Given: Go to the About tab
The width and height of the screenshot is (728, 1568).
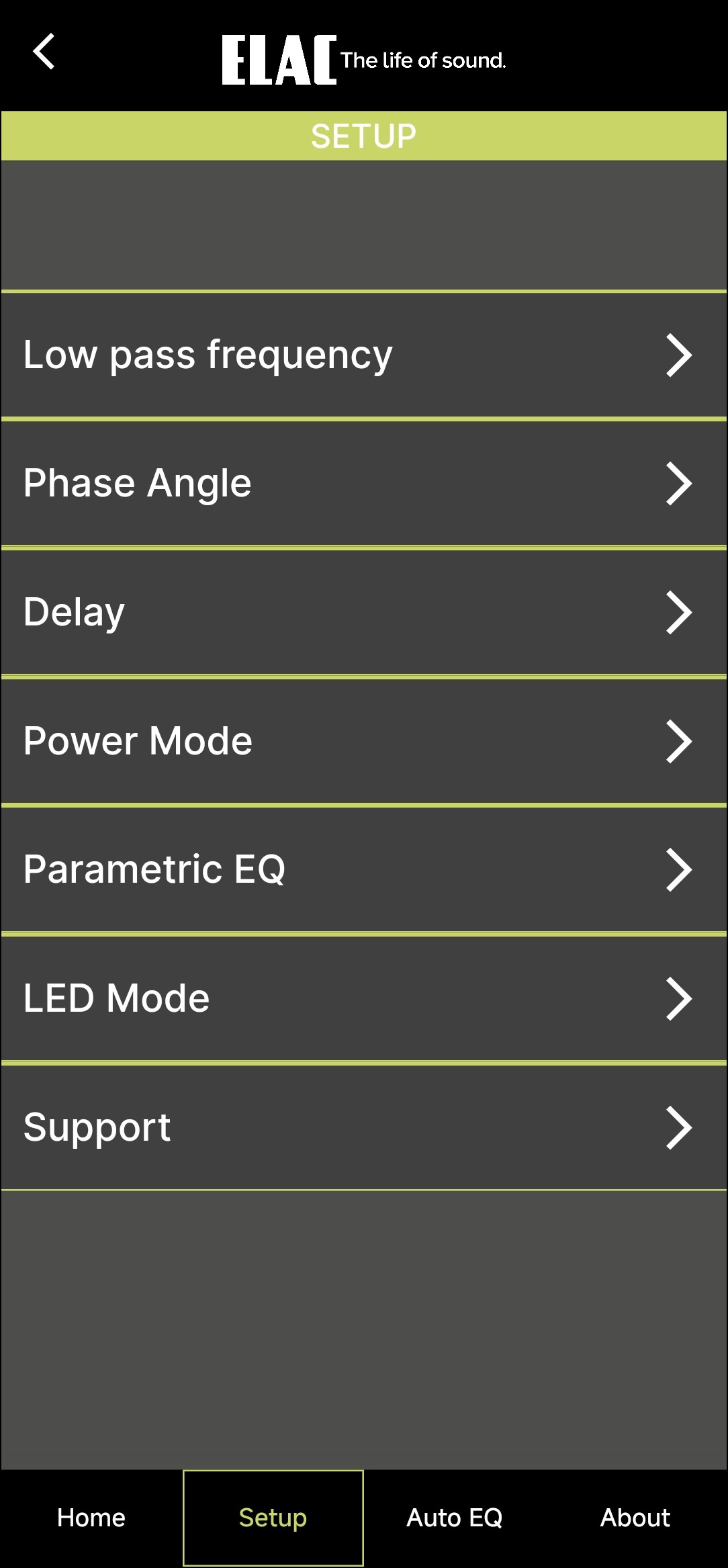Looking at the screenshot, I should [x=635, y=1518].
